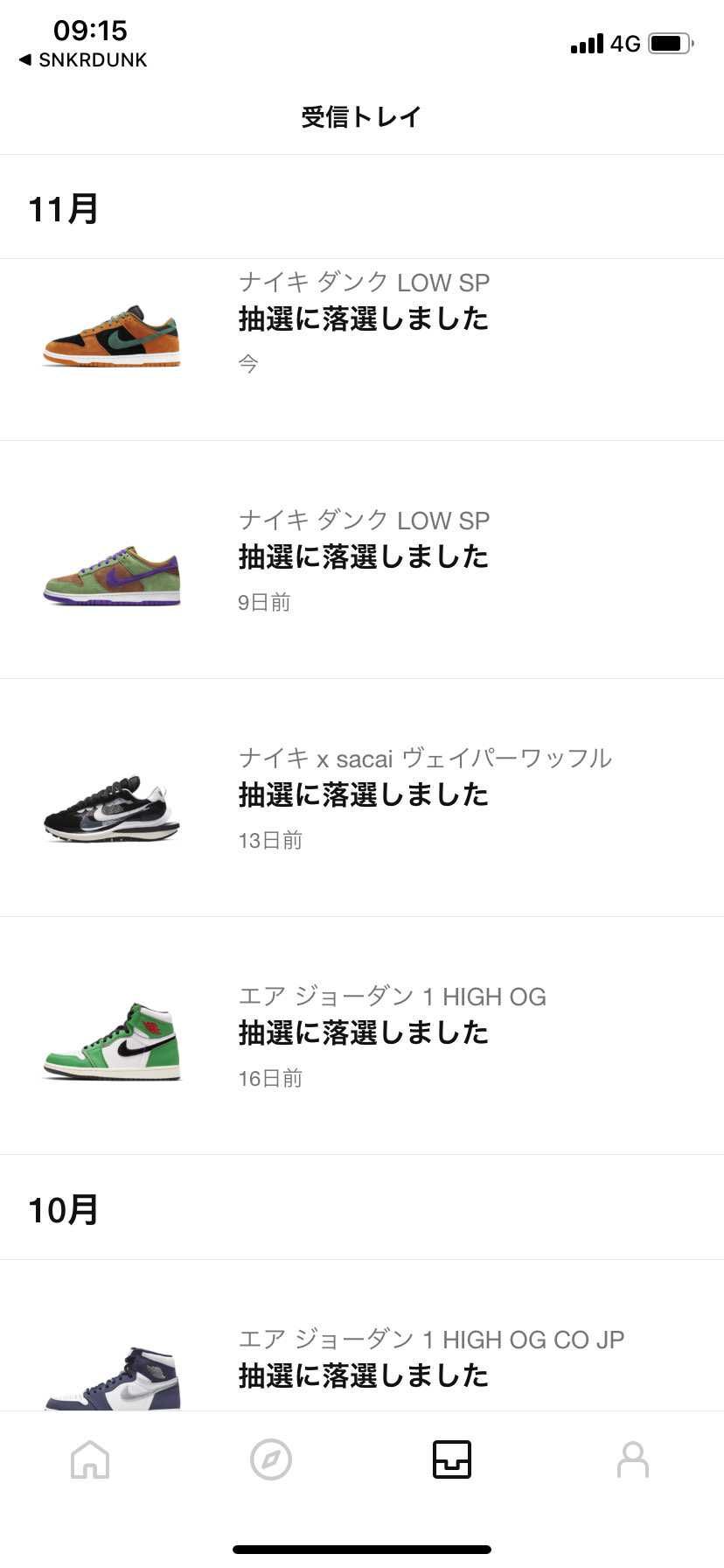Tap the 受信トレイ header title

coord(361,115)
